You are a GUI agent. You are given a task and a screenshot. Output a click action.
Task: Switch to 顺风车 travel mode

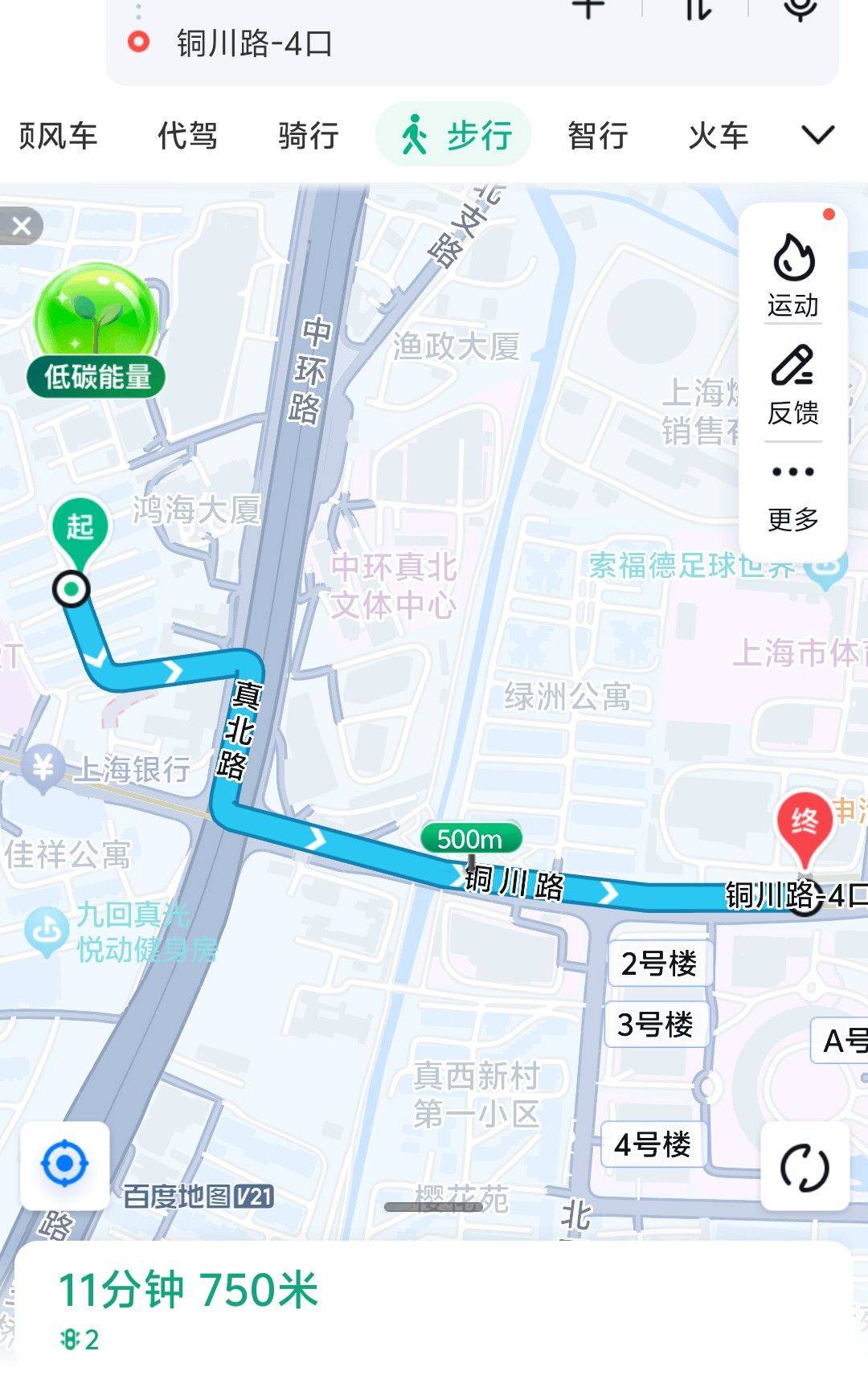(x=58, y=135)
